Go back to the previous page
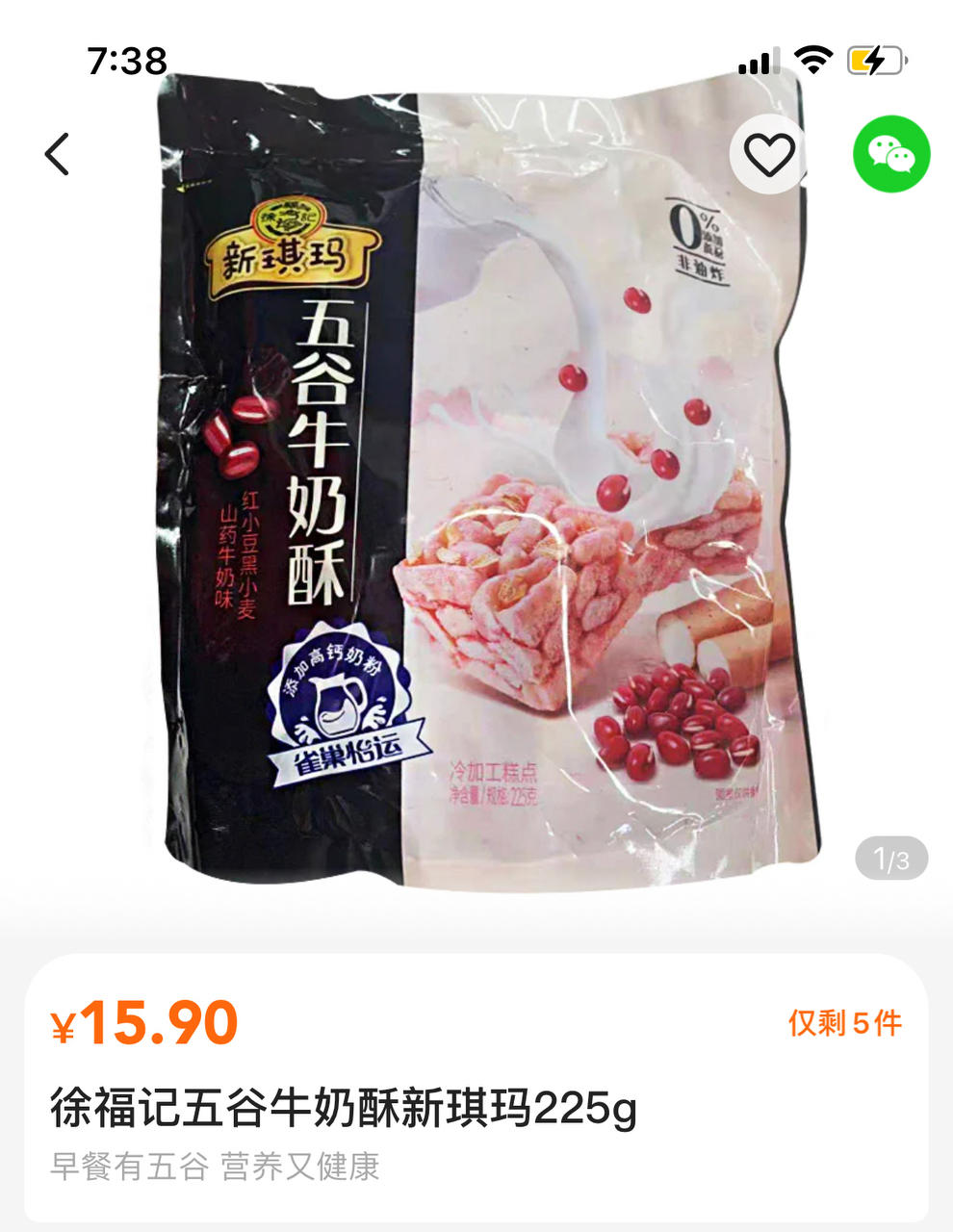Screen dimensions: 953x1232 [58, 154]
